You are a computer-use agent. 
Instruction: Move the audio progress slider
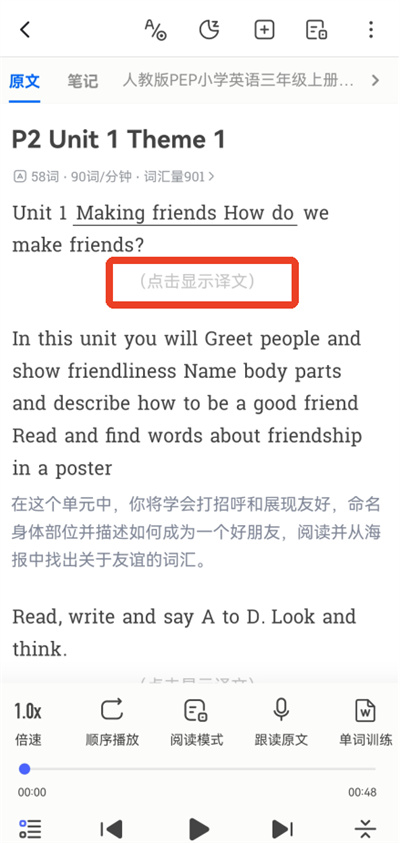[199, 769]
